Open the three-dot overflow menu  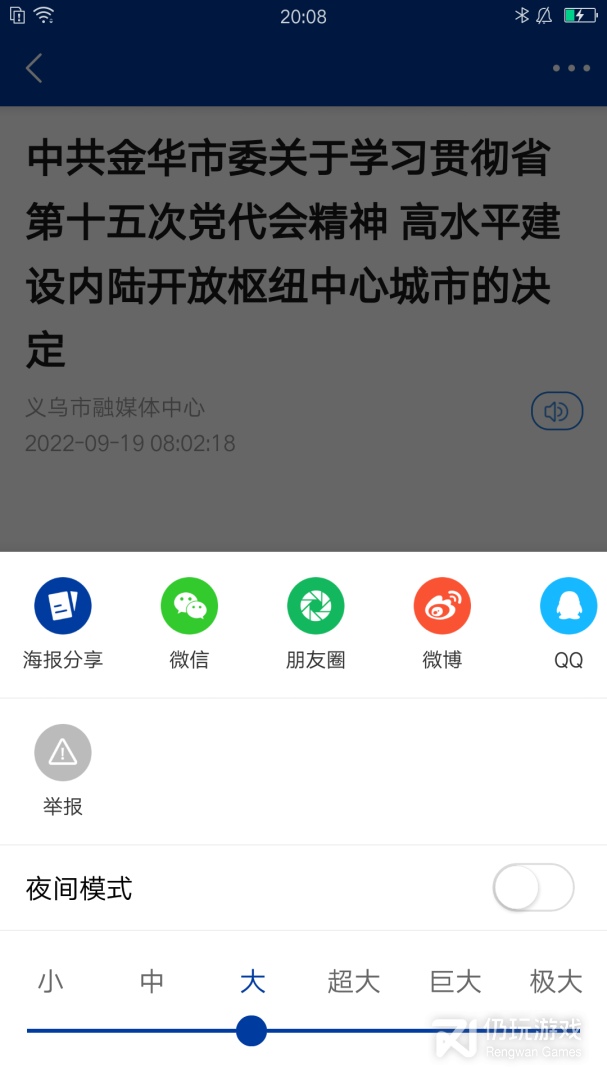coord(571,68)
